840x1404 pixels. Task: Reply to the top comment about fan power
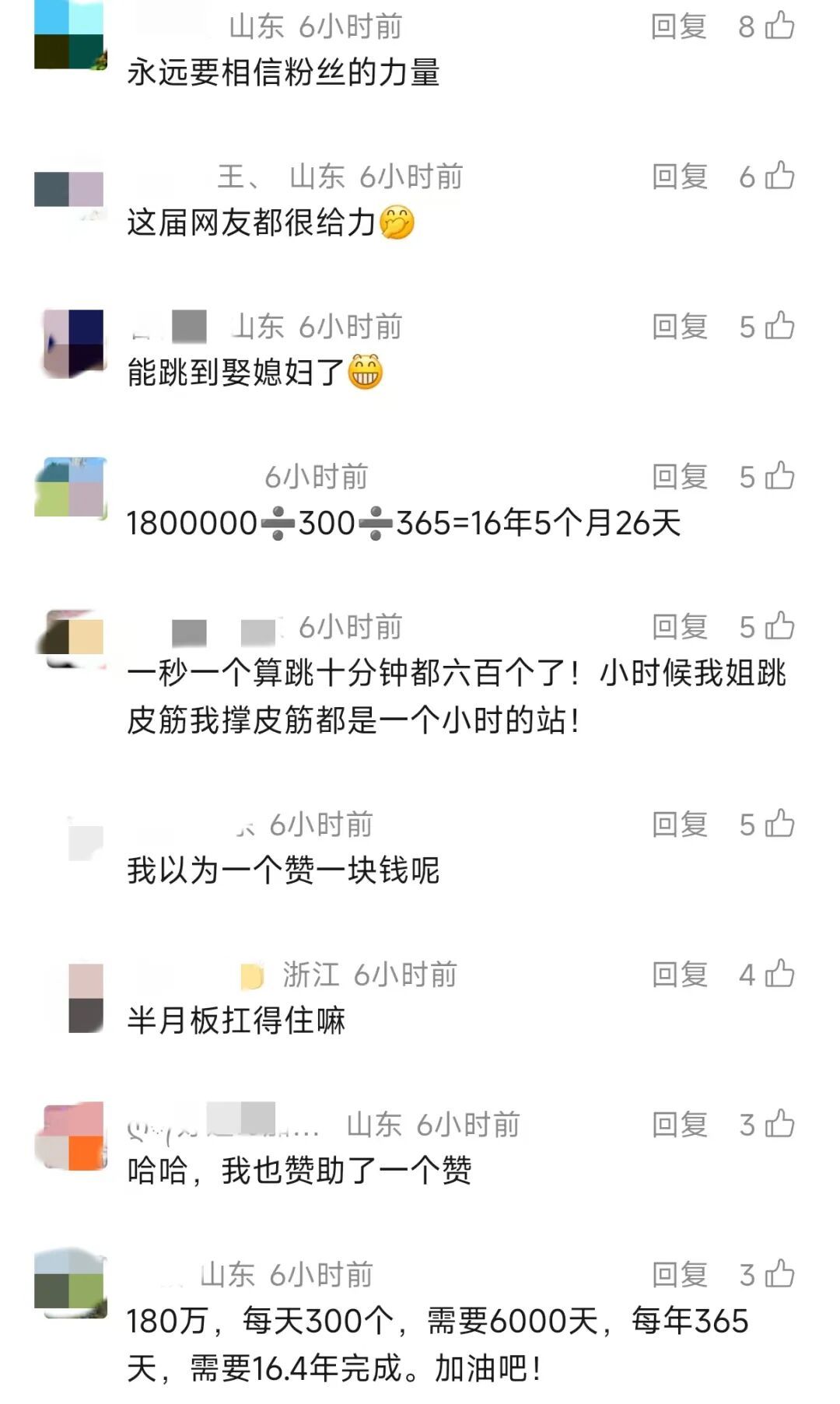pos(679,26)
